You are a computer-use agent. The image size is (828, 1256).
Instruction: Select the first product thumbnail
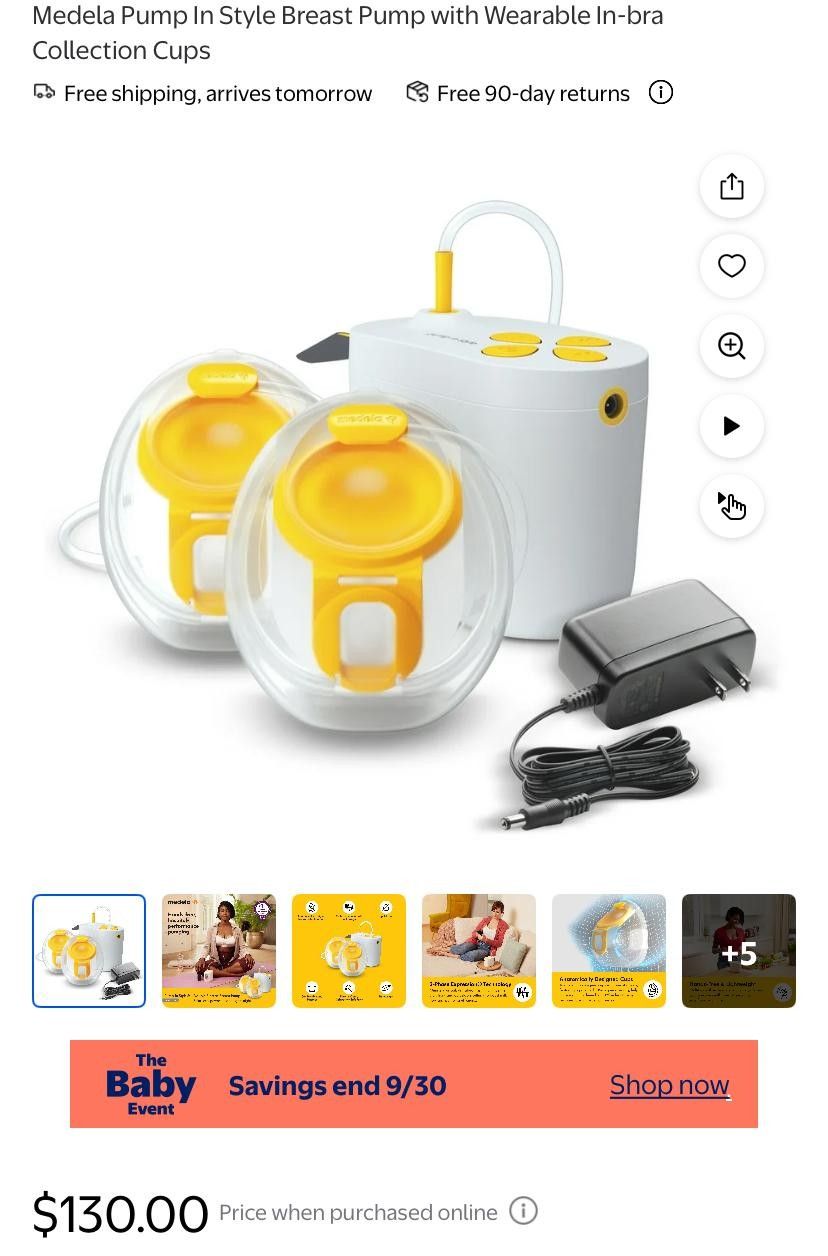[x=89, y=950]
